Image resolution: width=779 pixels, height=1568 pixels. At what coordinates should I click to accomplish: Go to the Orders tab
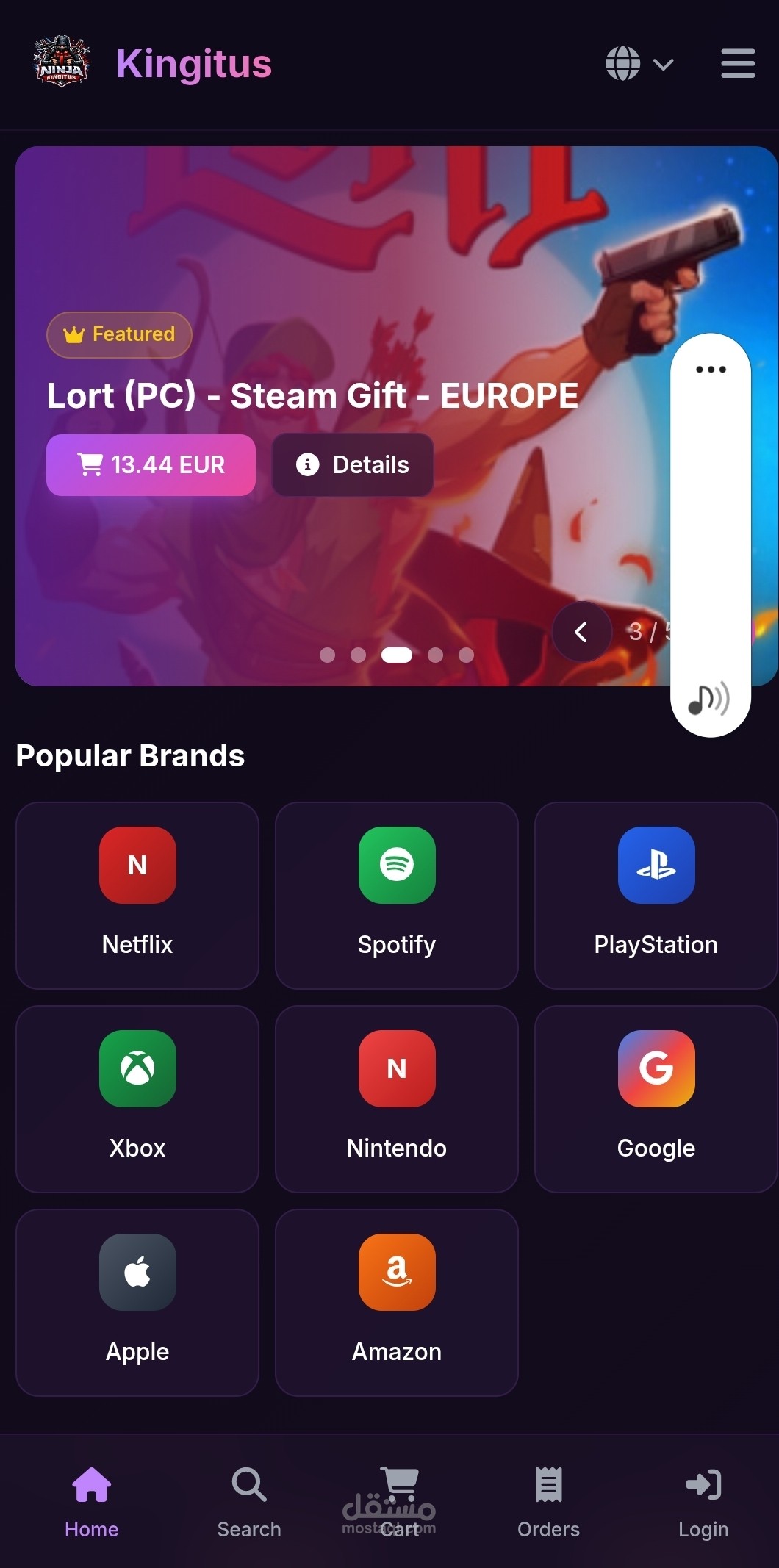click(548, 1503)
